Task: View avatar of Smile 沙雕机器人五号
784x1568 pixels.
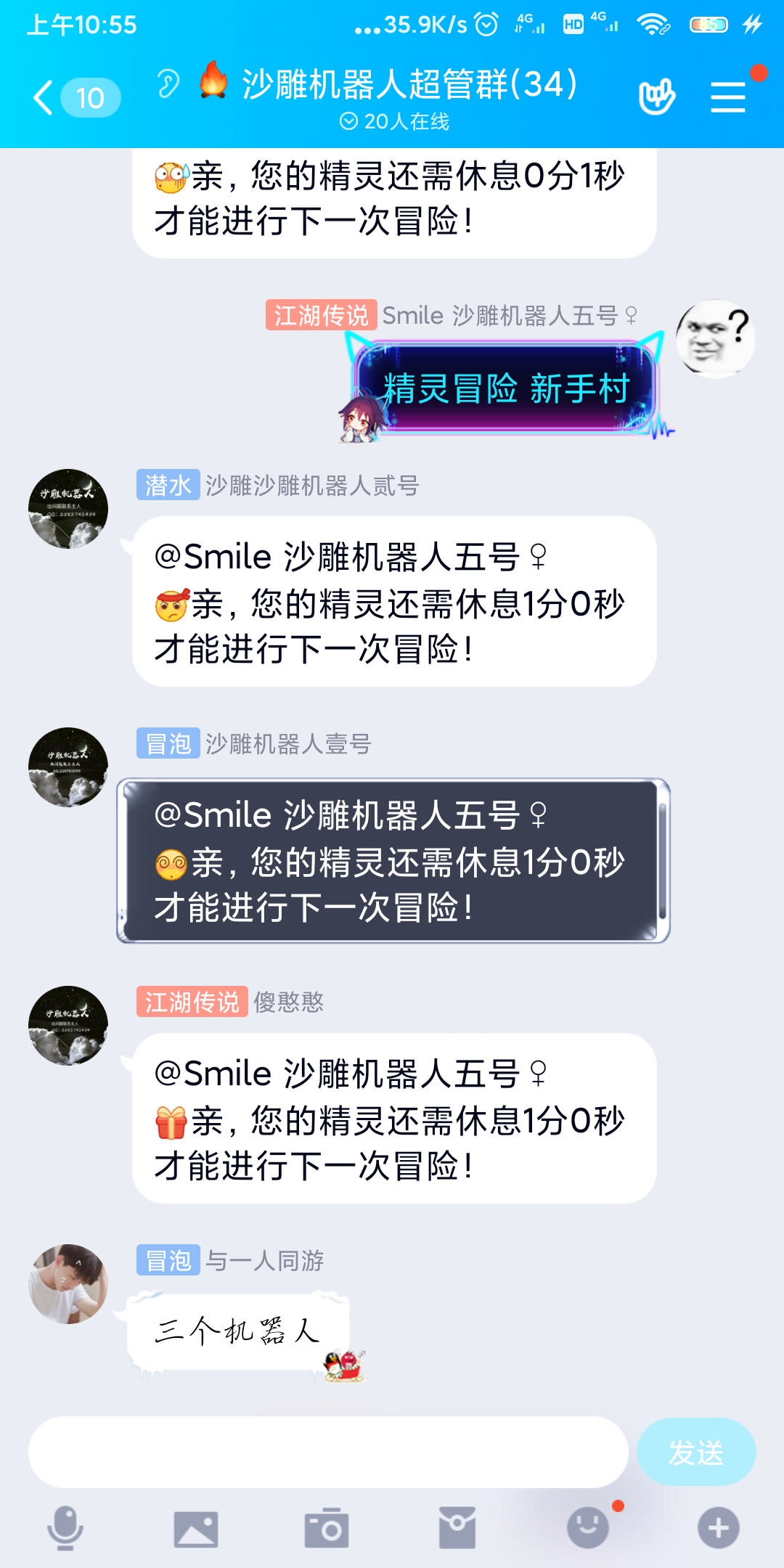Action: (x=715, y=339)
